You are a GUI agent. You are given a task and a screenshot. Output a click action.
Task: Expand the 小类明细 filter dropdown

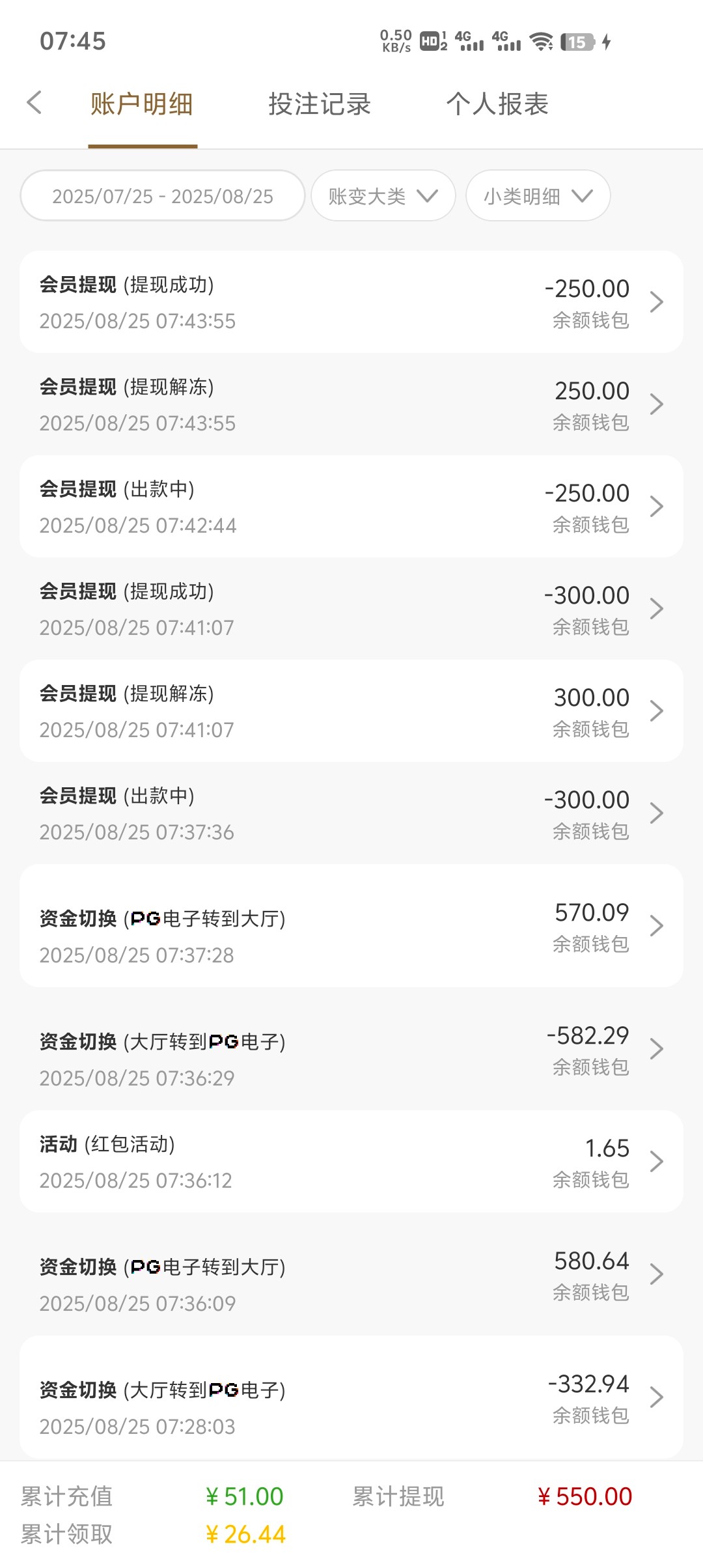(x=538, y=196)
